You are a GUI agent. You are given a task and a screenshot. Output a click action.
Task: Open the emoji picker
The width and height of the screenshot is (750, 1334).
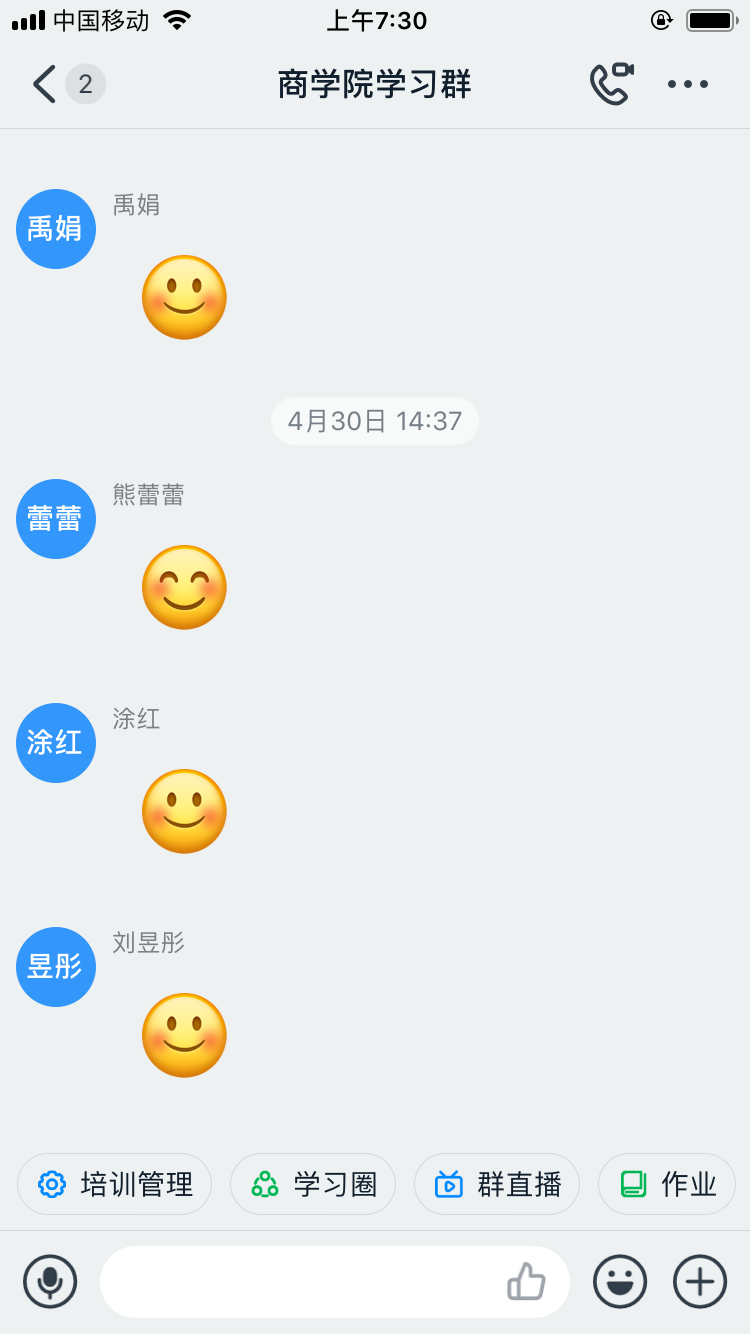620,1281
